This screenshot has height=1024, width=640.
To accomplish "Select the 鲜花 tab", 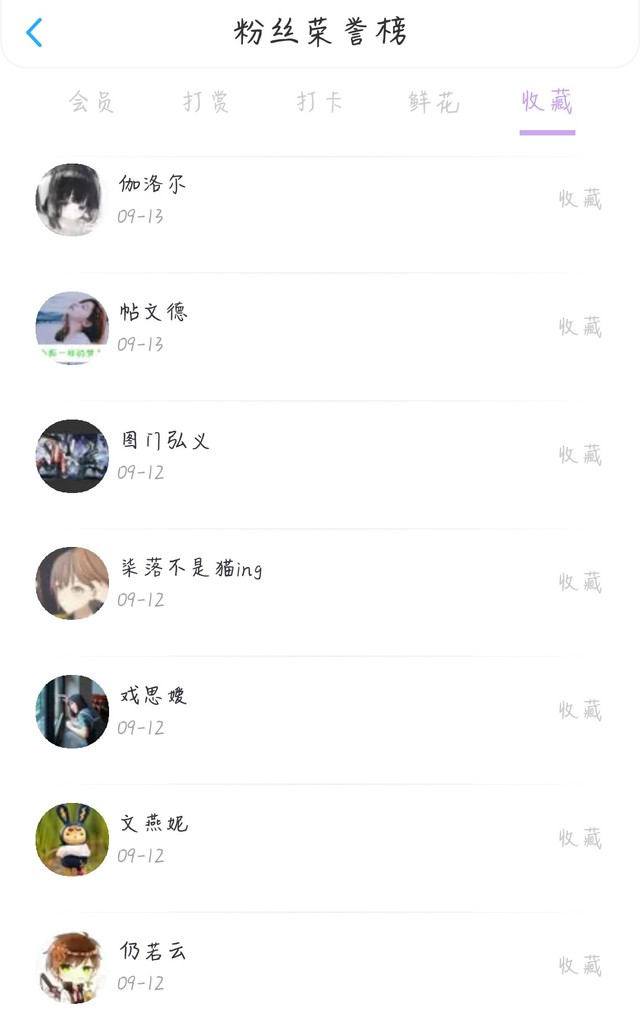I will pos(434,102).
